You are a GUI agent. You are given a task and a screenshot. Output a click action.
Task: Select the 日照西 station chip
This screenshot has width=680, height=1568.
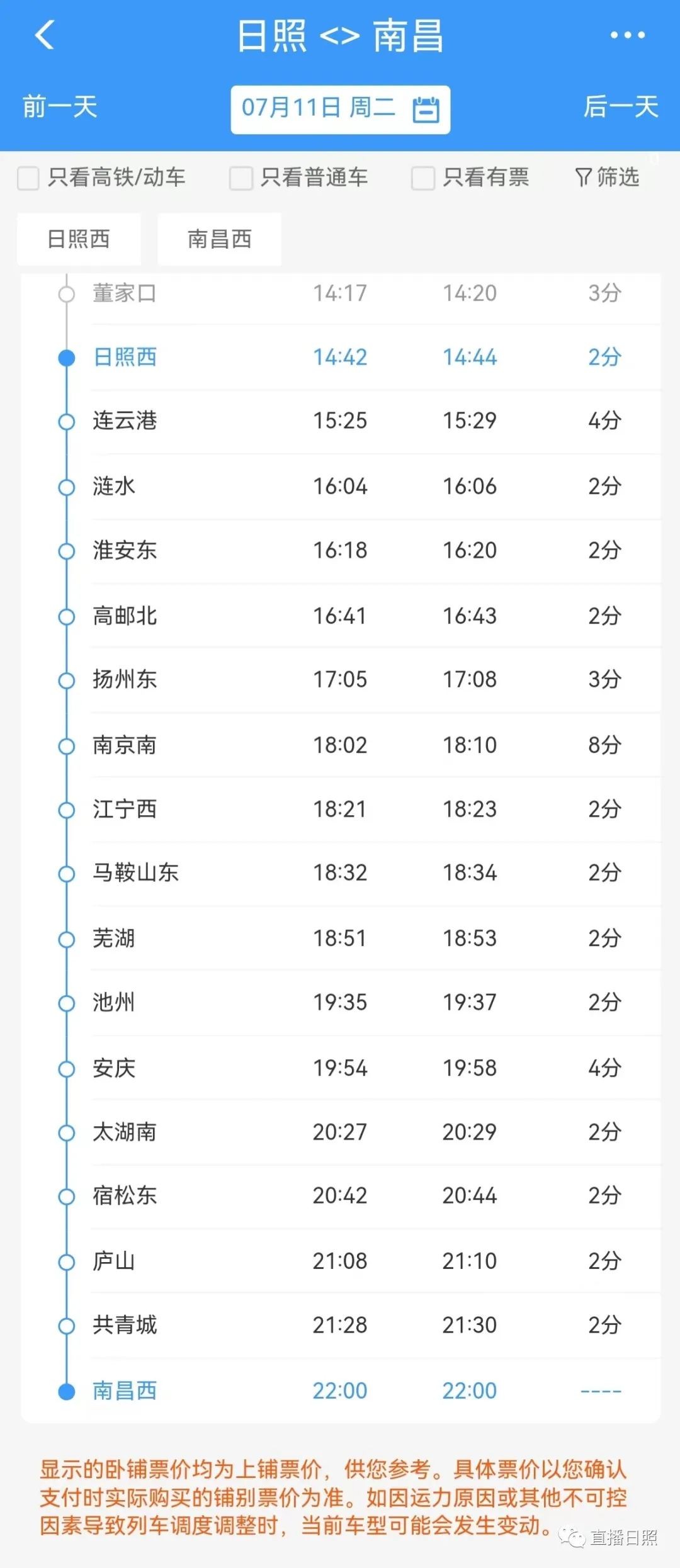[79, 239]
